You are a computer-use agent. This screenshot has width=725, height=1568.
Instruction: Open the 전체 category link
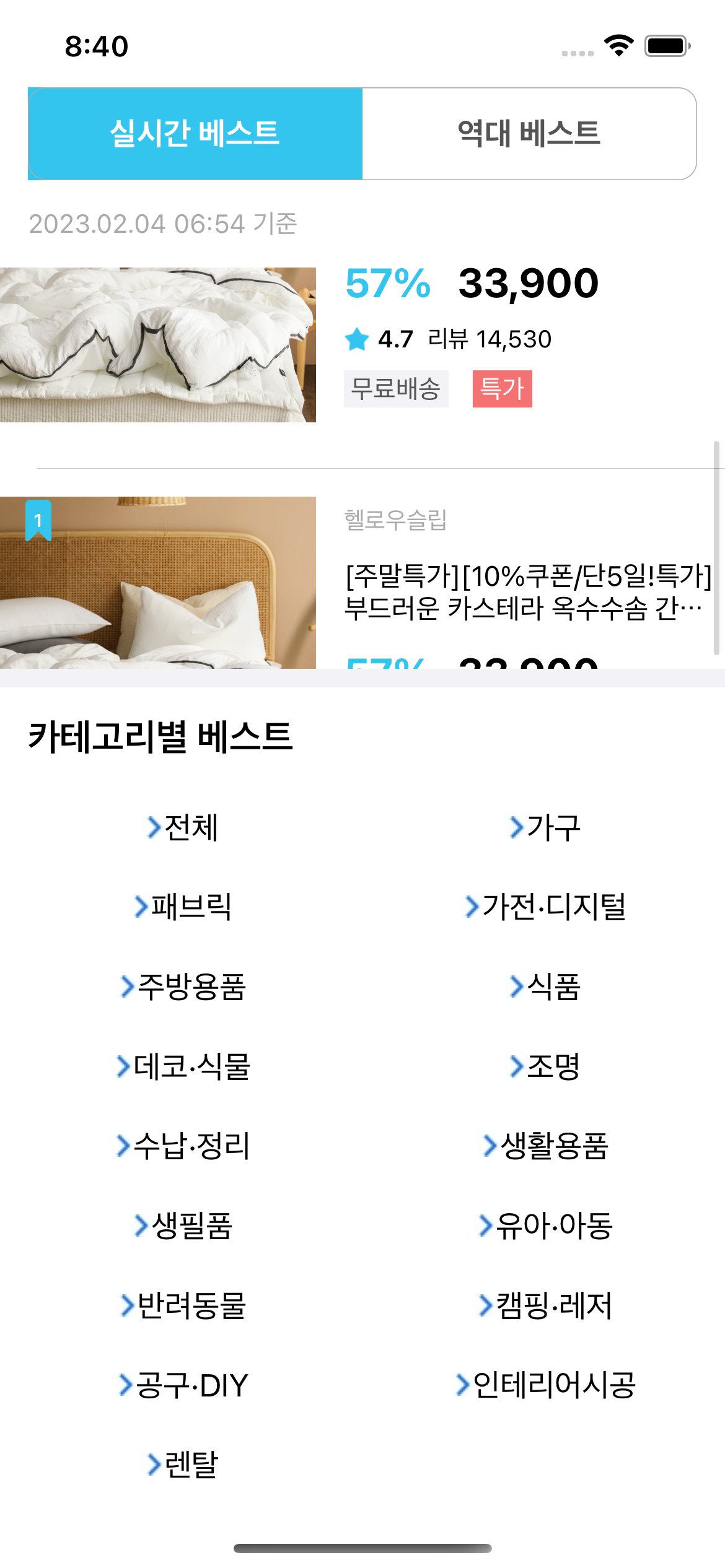[x=183, y=827]
